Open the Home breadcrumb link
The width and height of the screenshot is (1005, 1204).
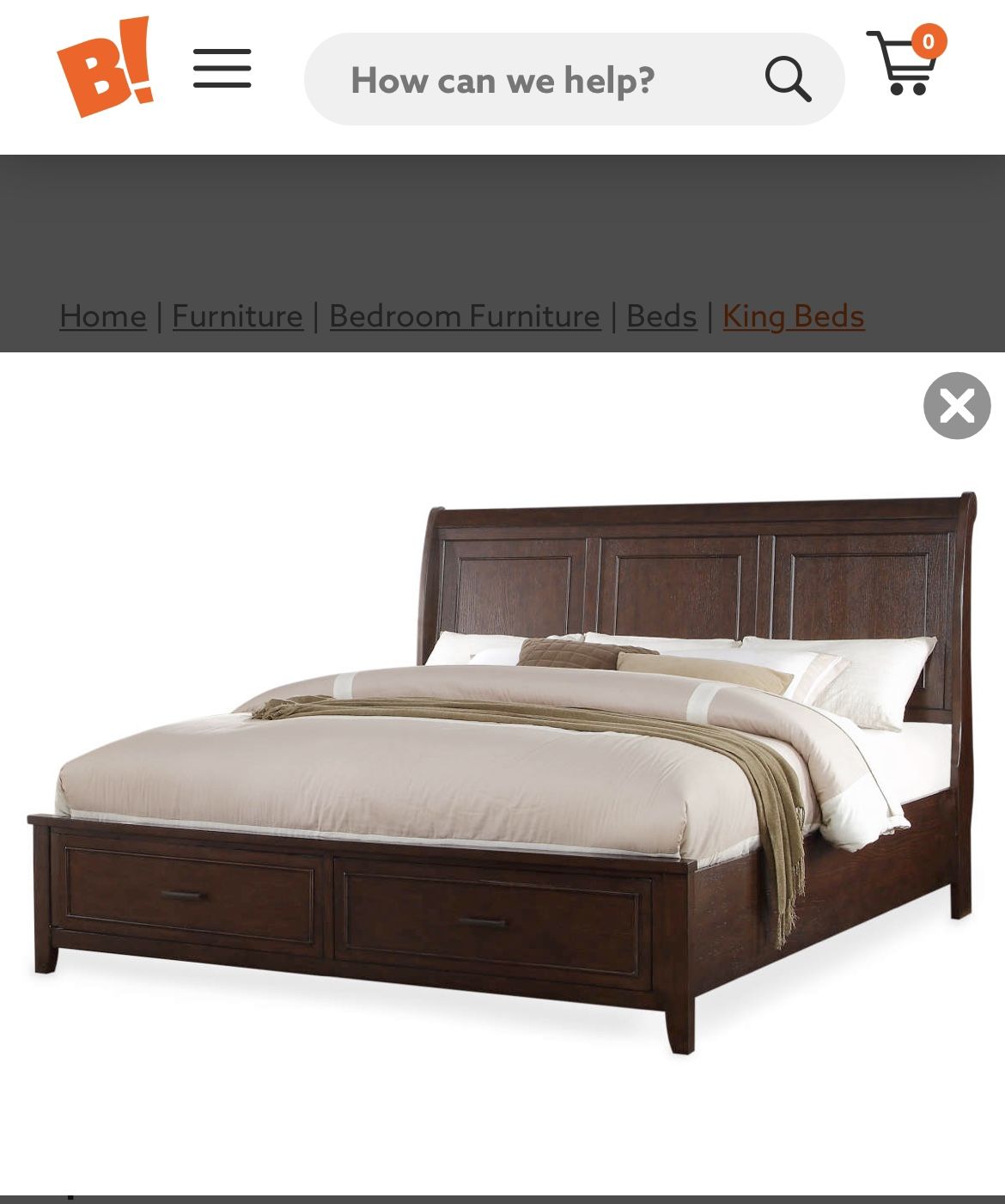point(103,316)
